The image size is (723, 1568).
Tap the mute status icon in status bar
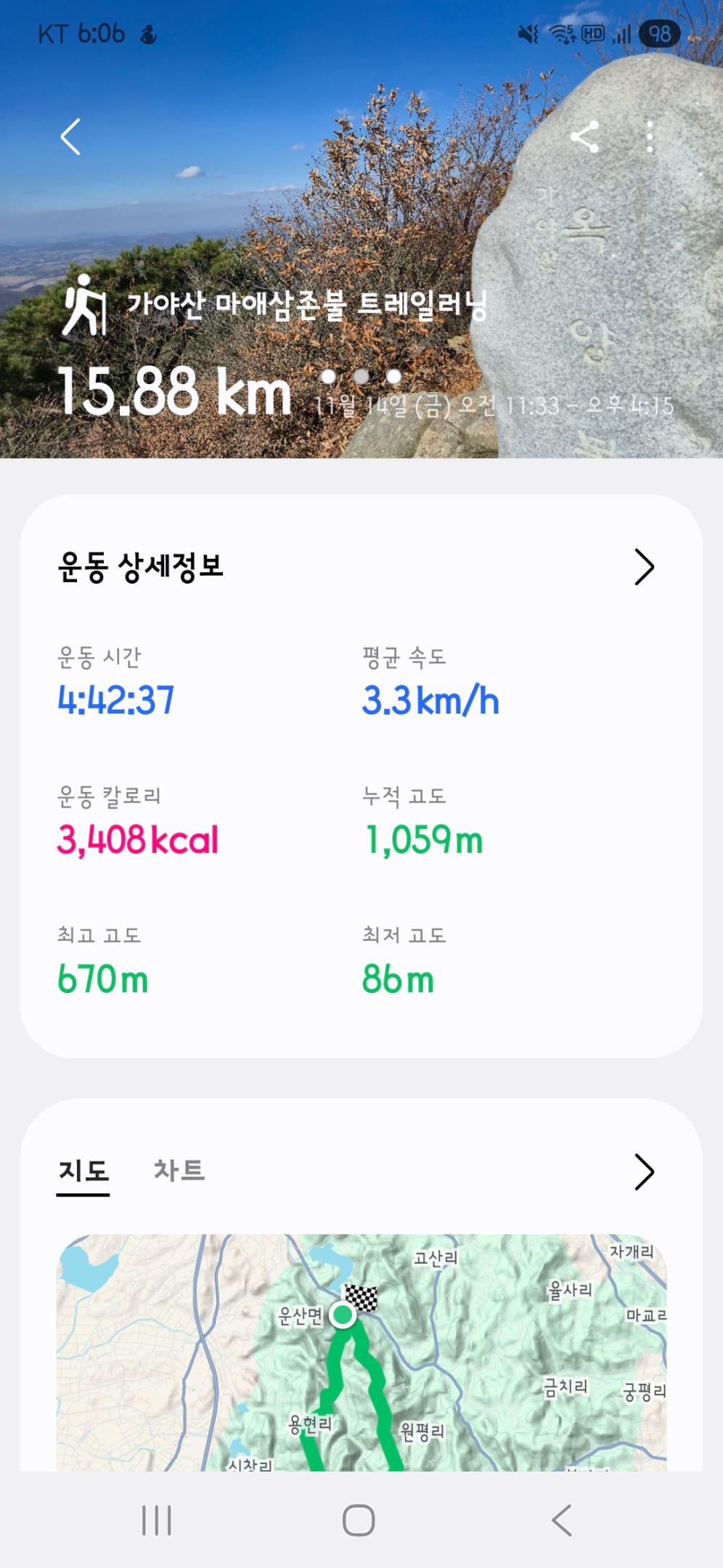click(526, 32)
